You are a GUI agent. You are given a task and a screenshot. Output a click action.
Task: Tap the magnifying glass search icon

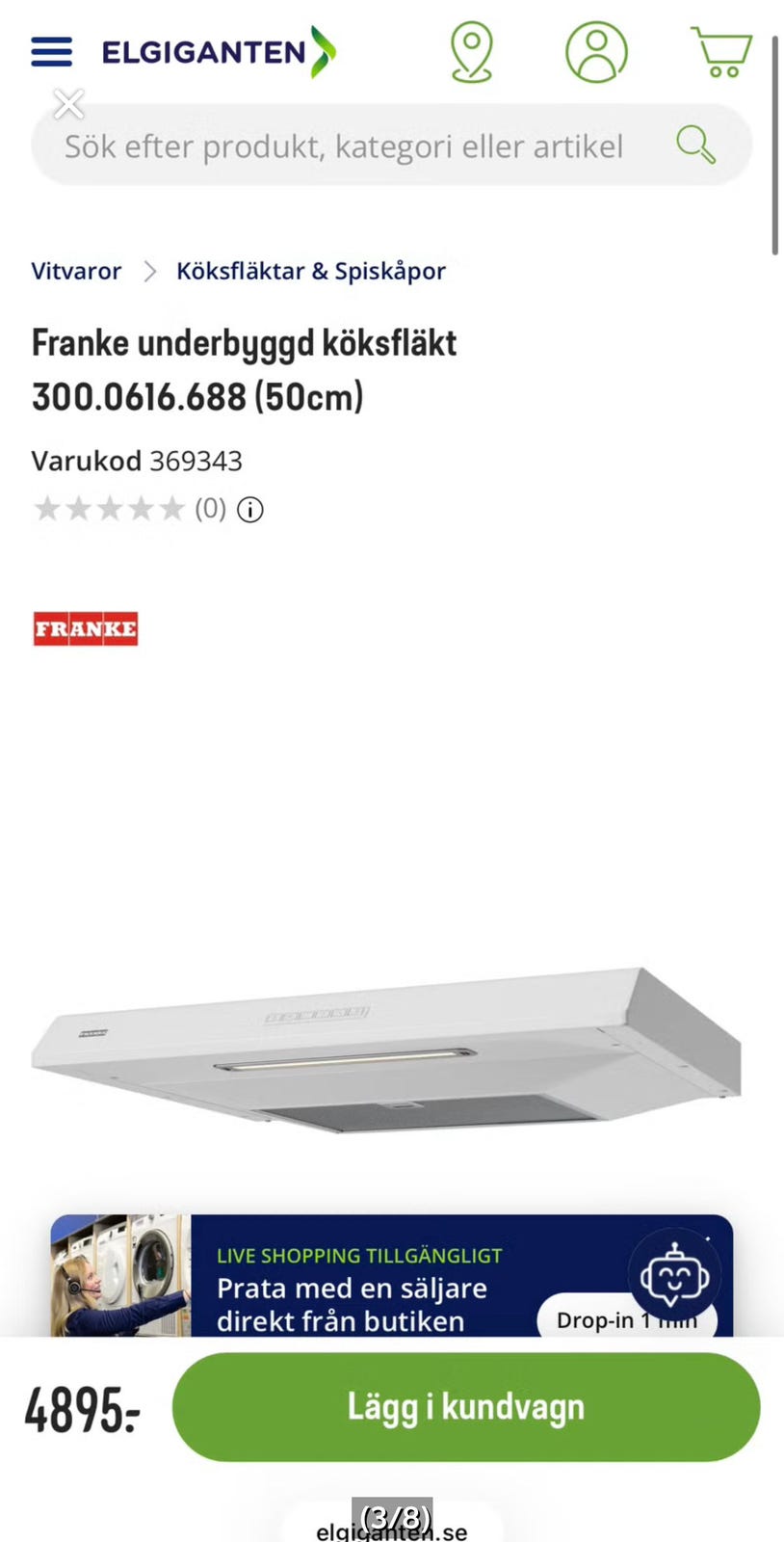695,145
